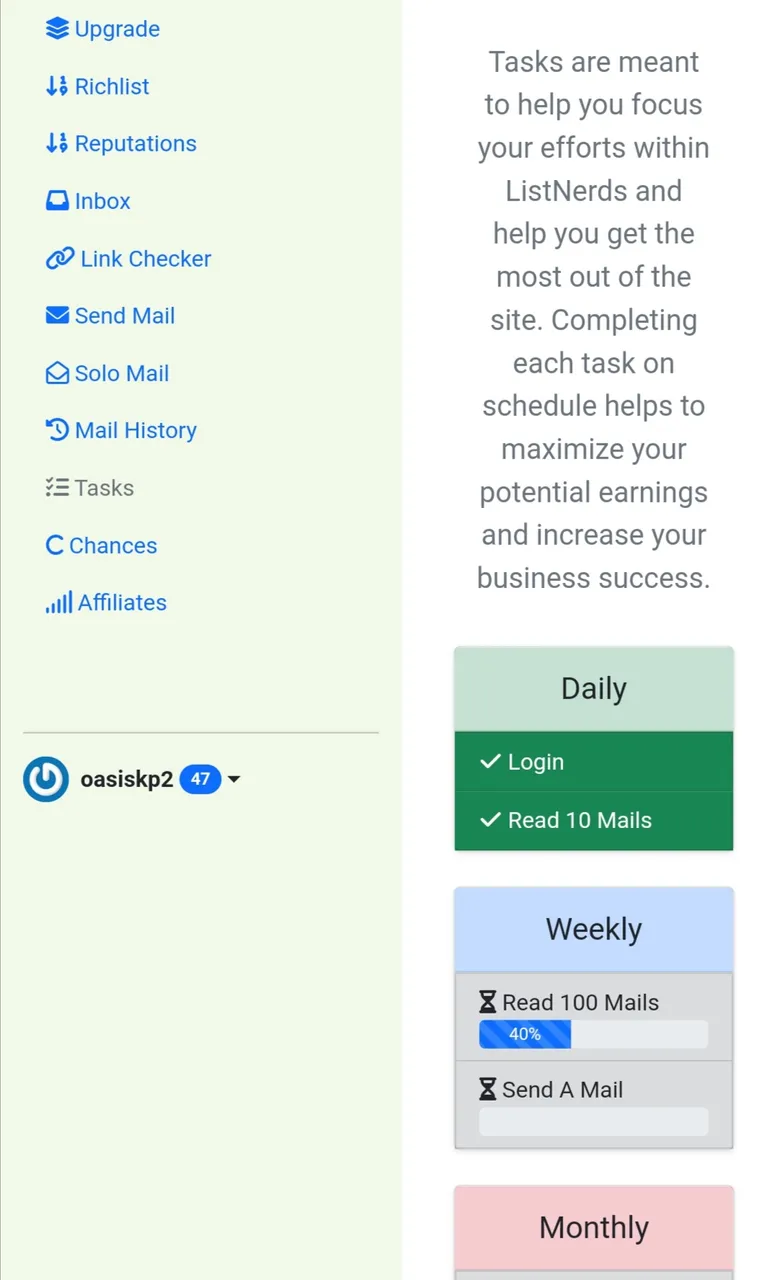The image size is (778, 1280).
Task: Open the Chances page
Action: click(x=102, y=545)
